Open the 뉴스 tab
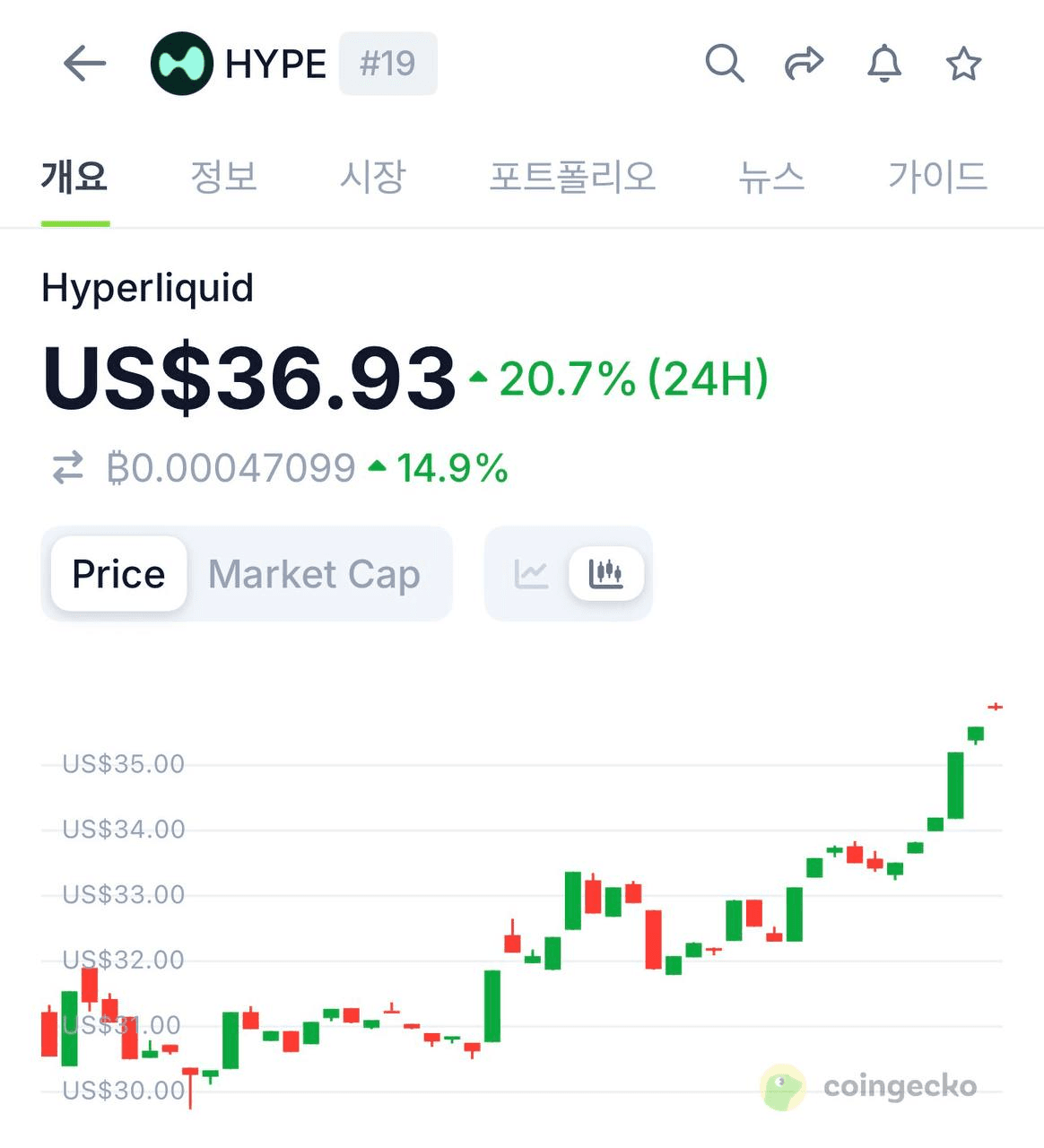1044x1148 pixels. point(770,176)
